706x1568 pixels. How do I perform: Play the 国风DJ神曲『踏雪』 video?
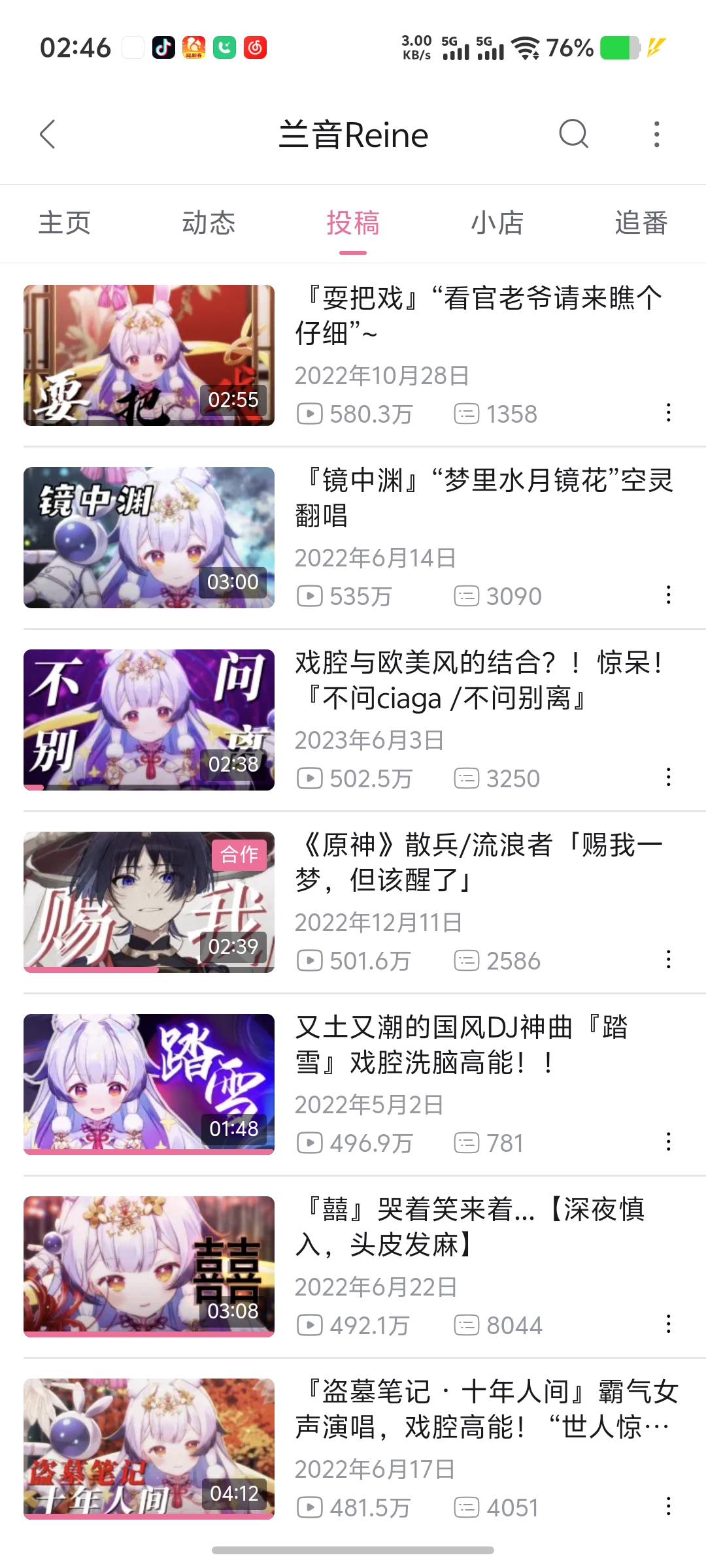click(149, 1085)
